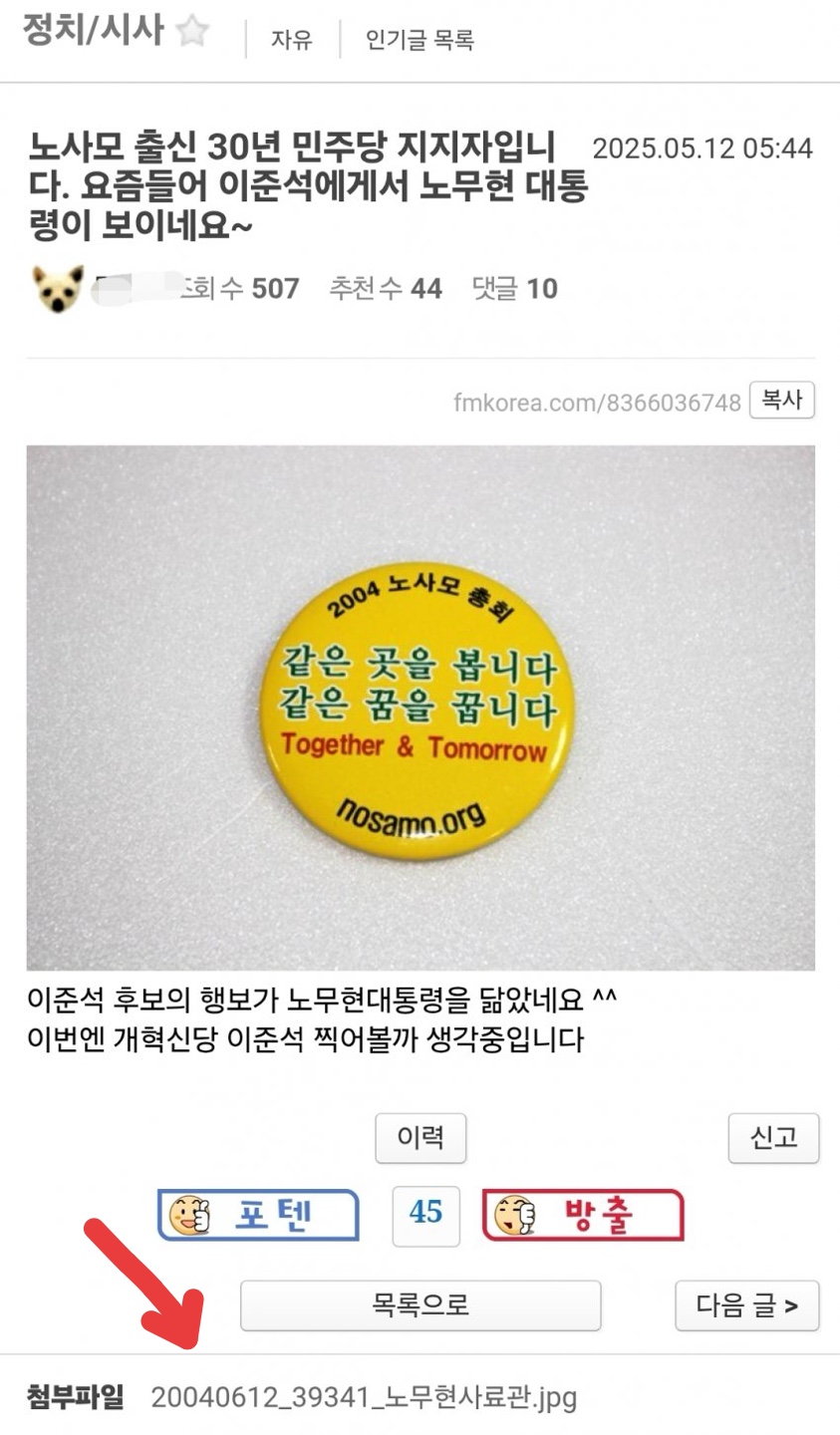Go to the next post 다음 글
The width and height of the screenshot is (840, 1435).
point(746,1304)
